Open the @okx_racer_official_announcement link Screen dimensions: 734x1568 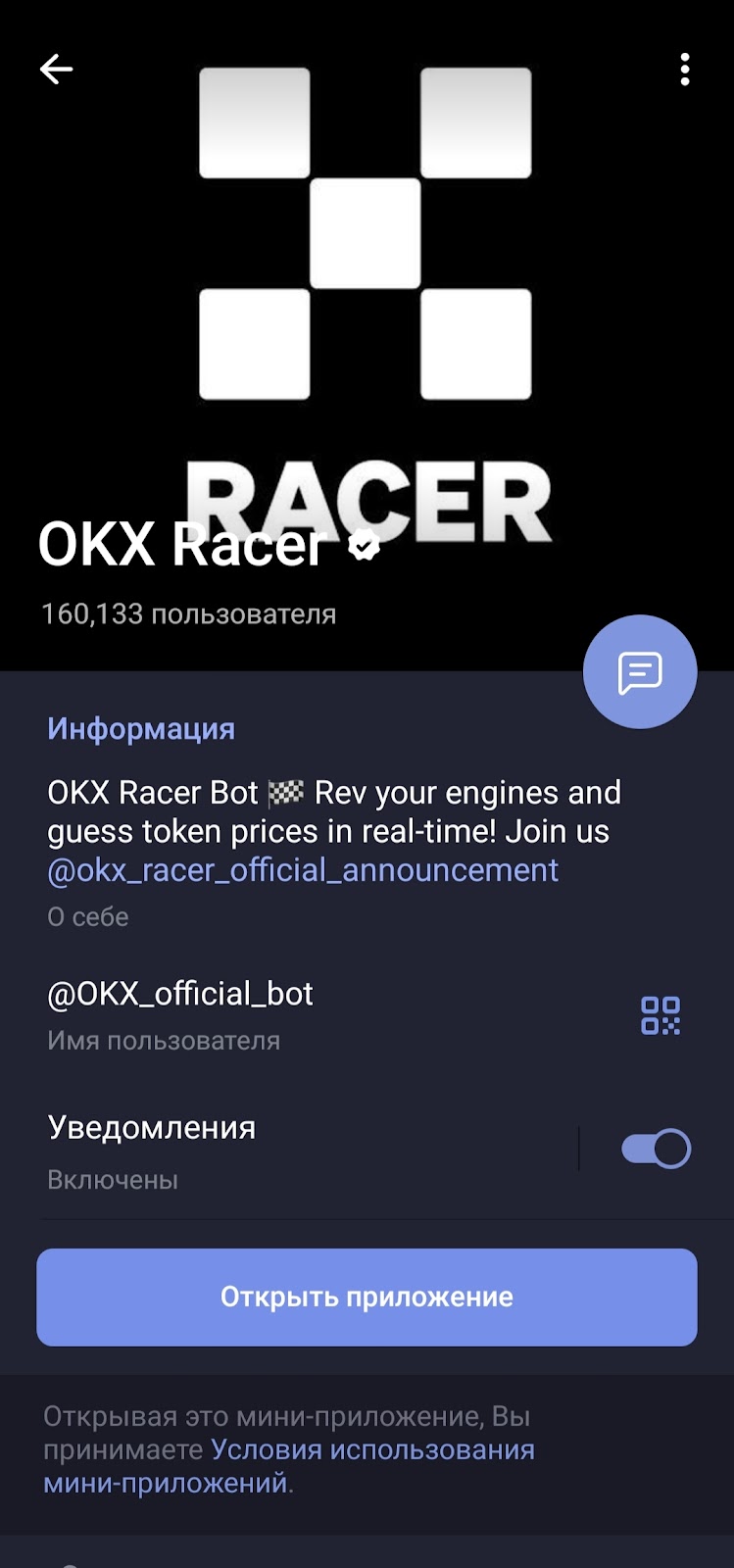click(x=303, y=870)
